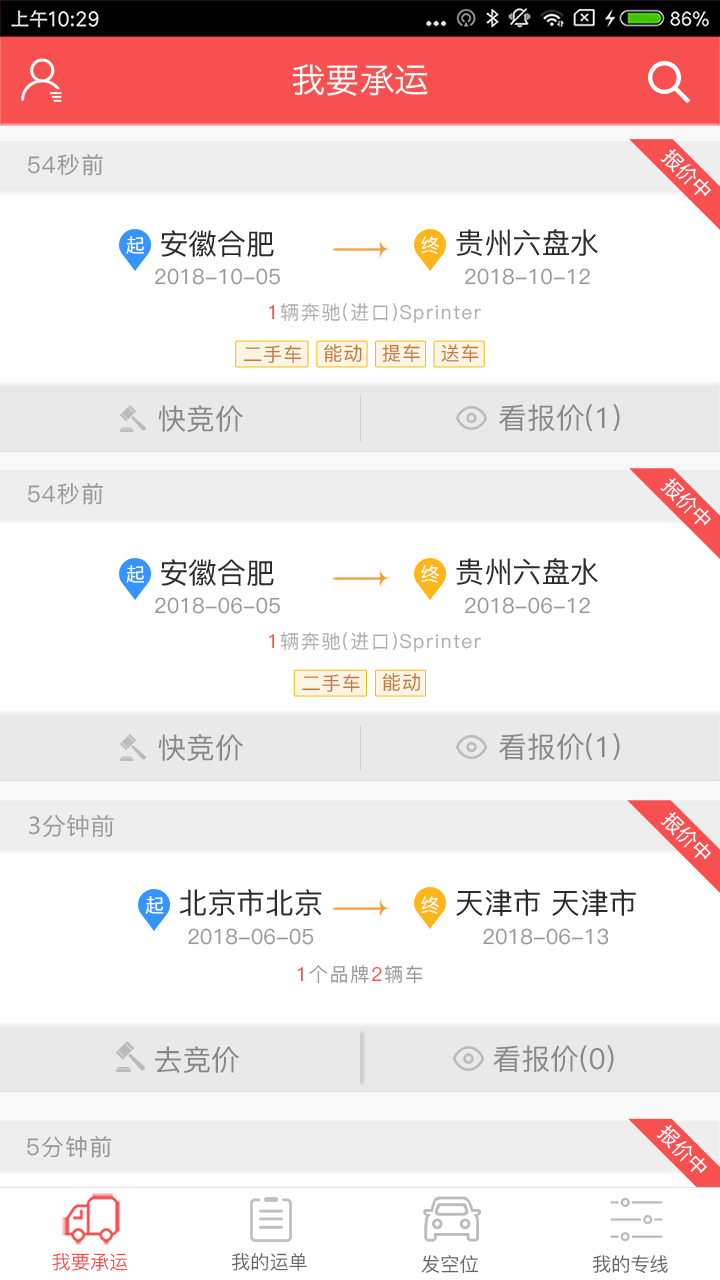
Task: Open the Beijing to Tianjin order card
Action: (x=360, y=935)
